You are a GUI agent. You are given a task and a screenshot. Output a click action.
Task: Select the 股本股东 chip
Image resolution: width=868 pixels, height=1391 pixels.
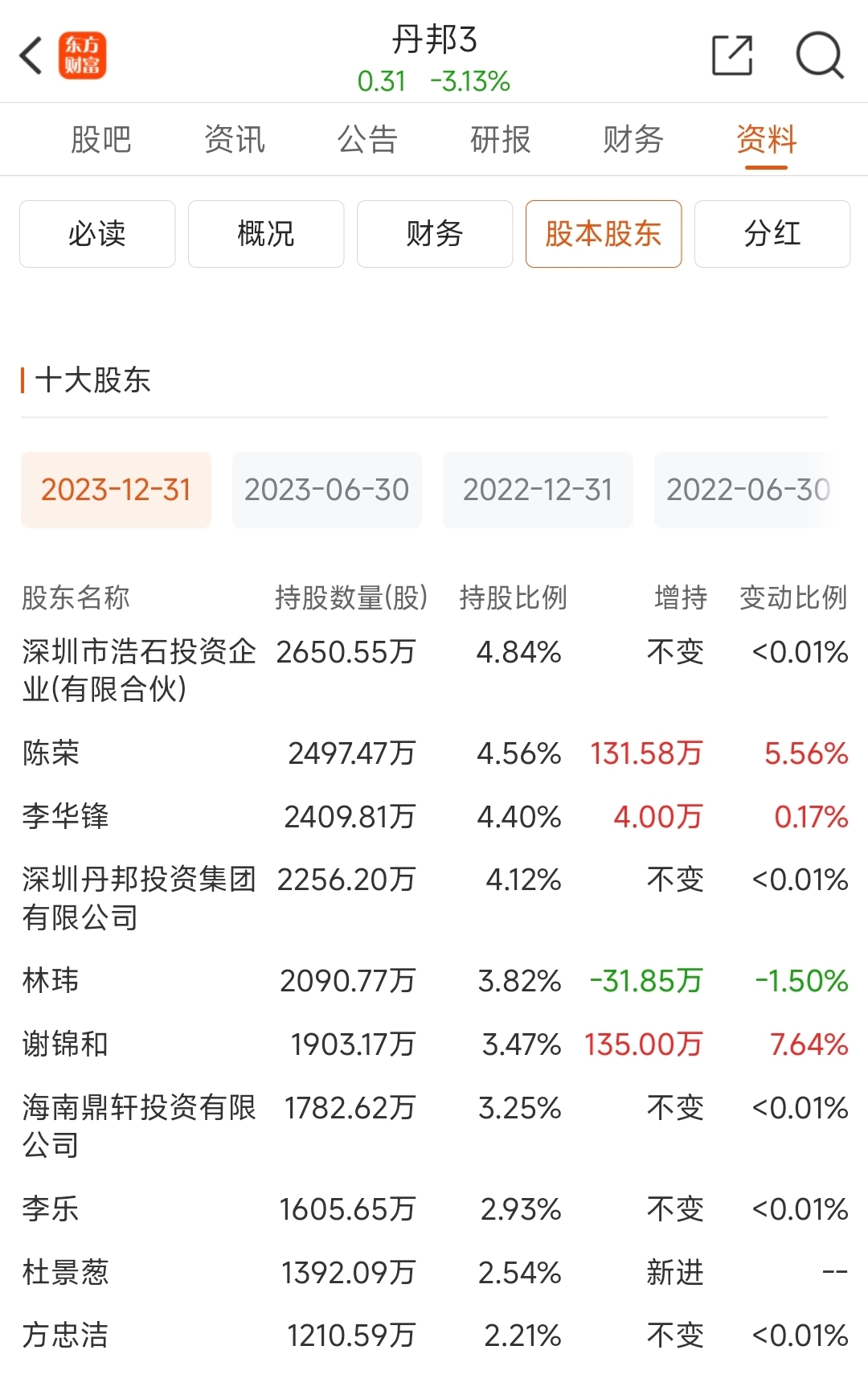click(x=604, y=234)
